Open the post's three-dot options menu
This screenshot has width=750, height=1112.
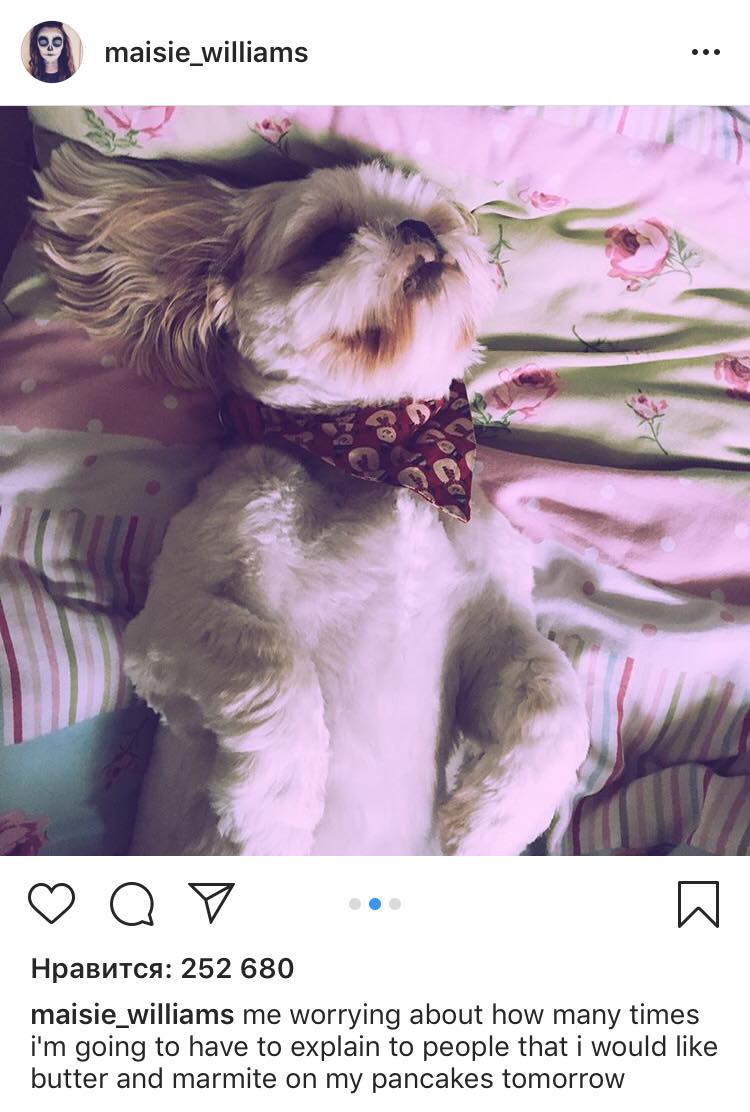[705, 53]
